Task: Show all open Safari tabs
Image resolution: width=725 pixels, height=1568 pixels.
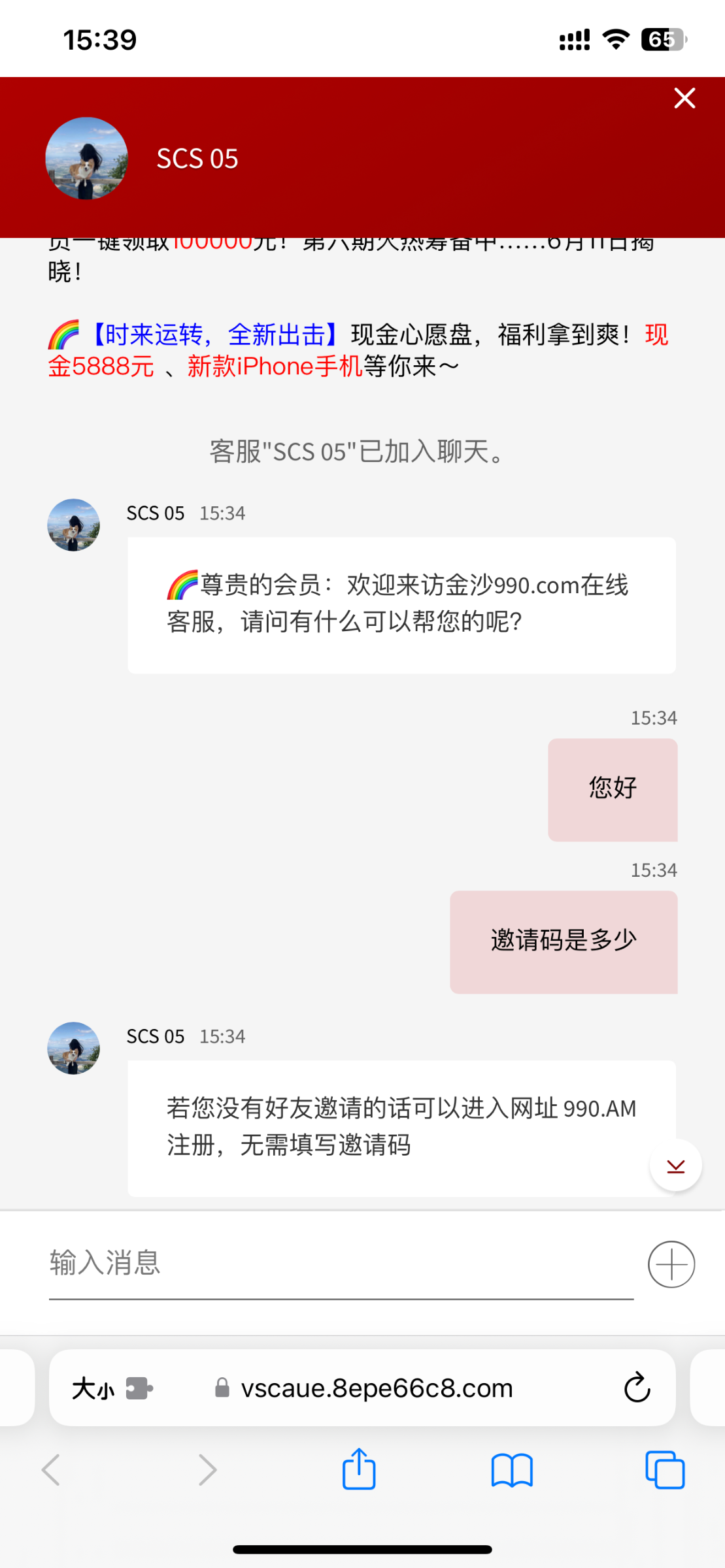Action: [x=665, y=1470]
